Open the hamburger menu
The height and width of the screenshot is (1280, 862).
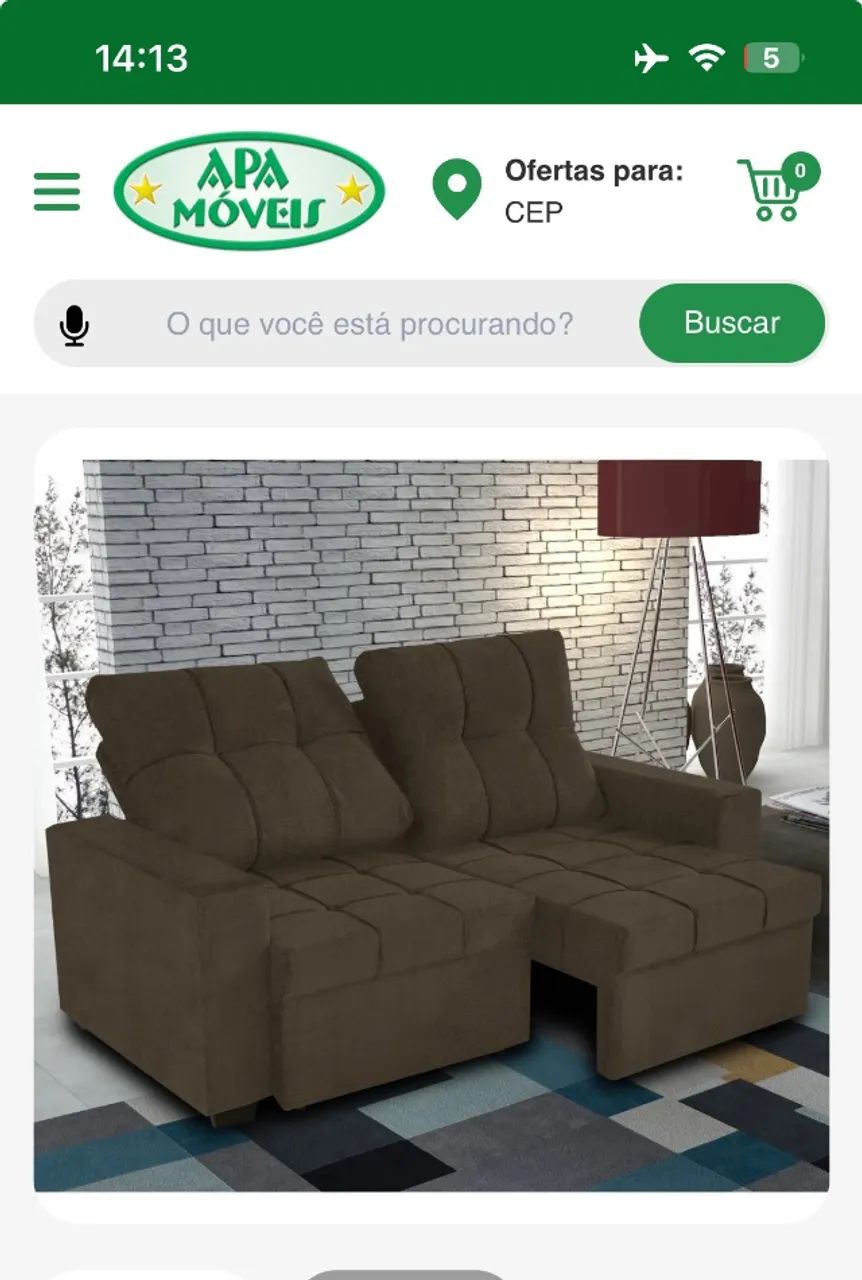[x=57, y=191]
